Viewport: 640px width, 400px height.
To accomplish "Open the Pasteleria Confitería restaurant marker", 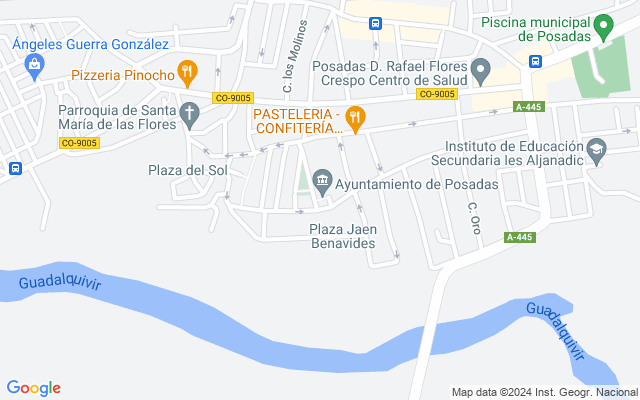I will pyautogui.click(x=353, y=118).
